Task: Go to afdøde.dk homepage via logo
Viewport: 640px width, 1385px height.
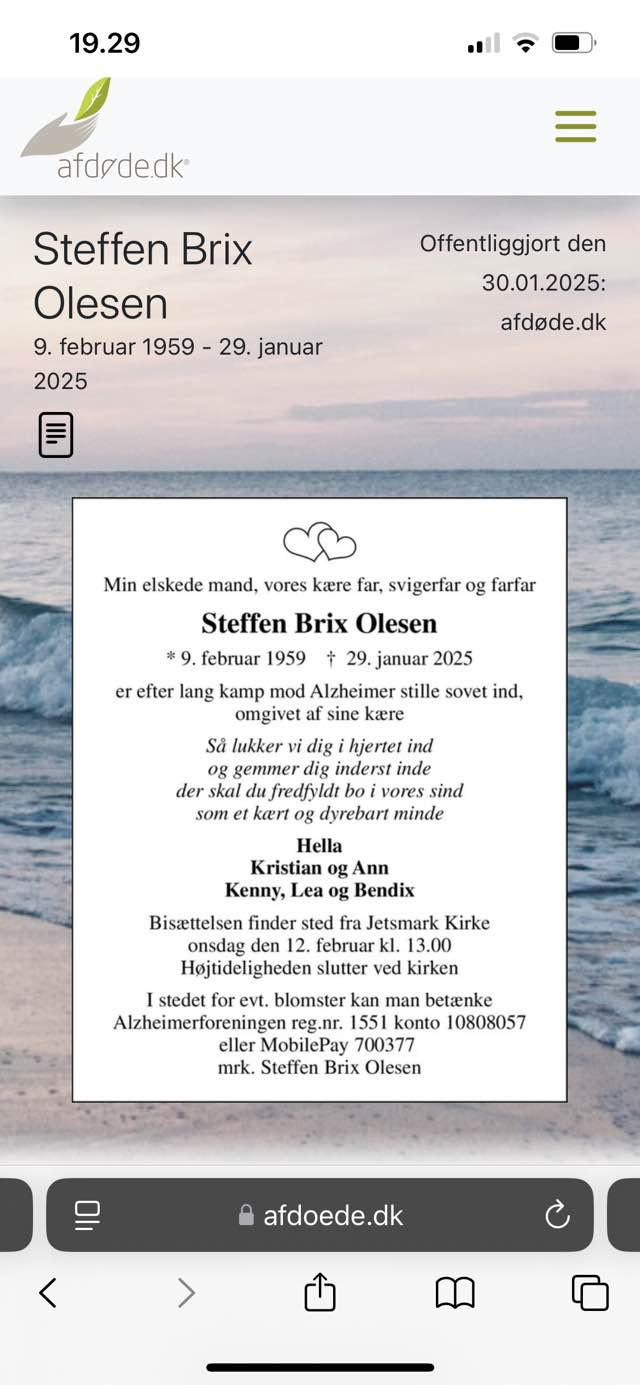Action: 106,133
